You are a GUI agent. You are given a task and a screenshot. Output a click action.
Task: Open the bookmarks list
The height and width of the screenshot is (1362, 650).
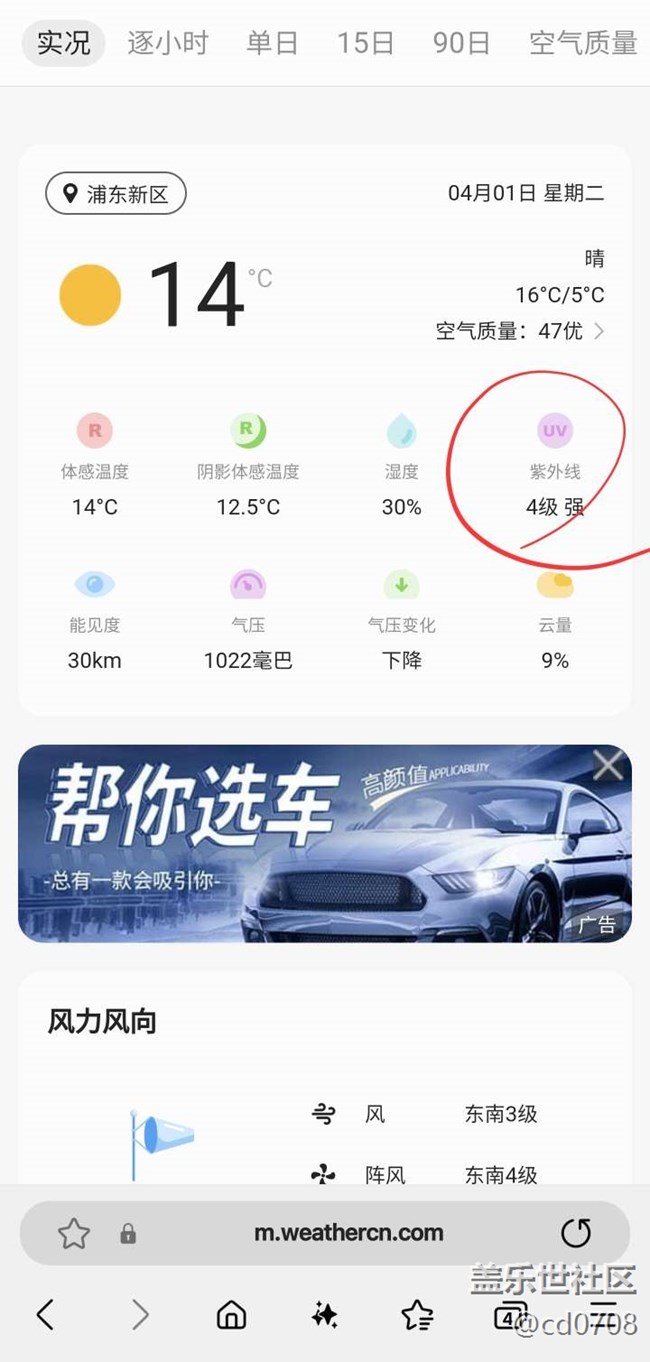coord(417,1315)
